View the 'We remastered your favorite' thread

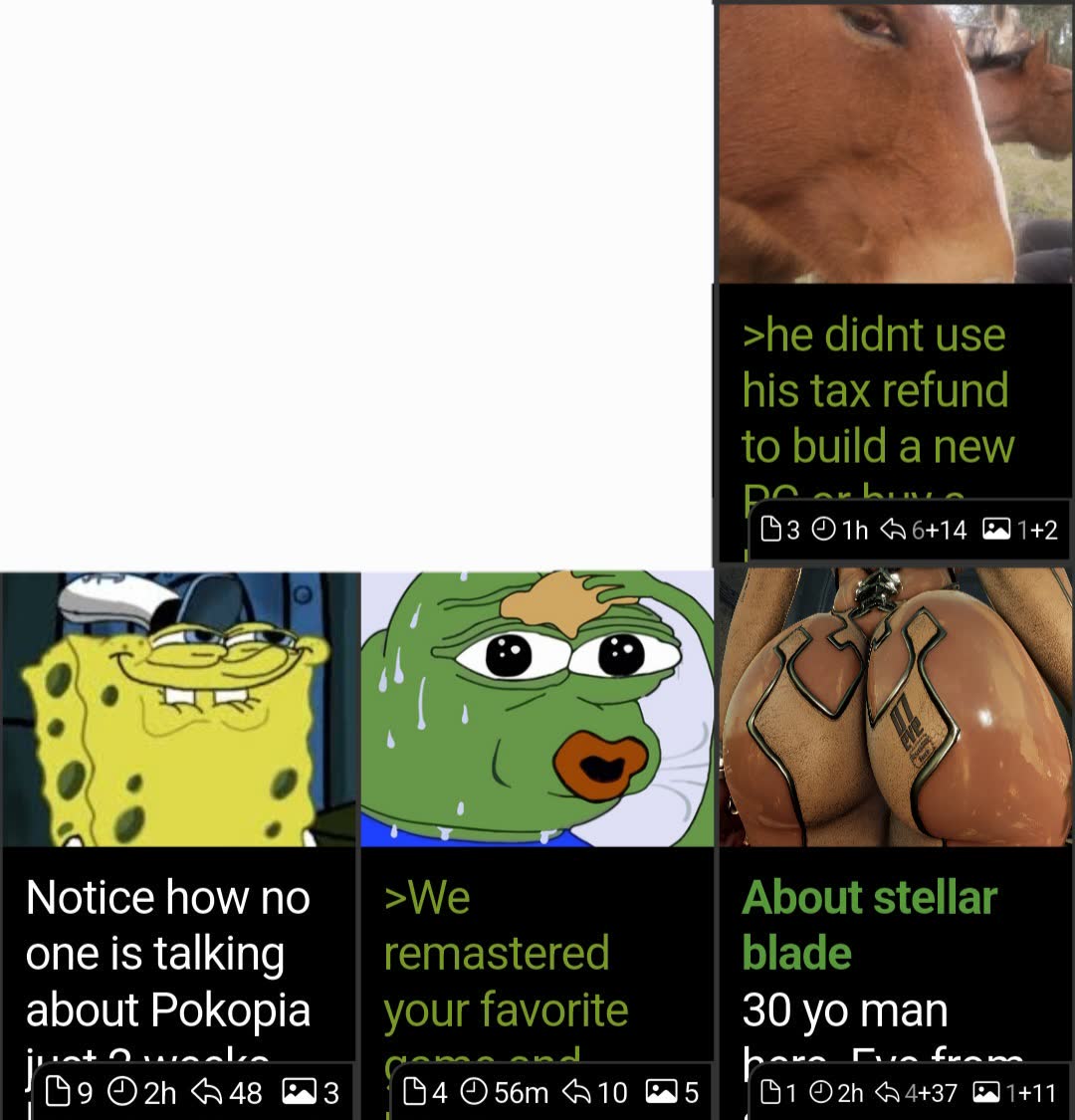tap(506, 953)
